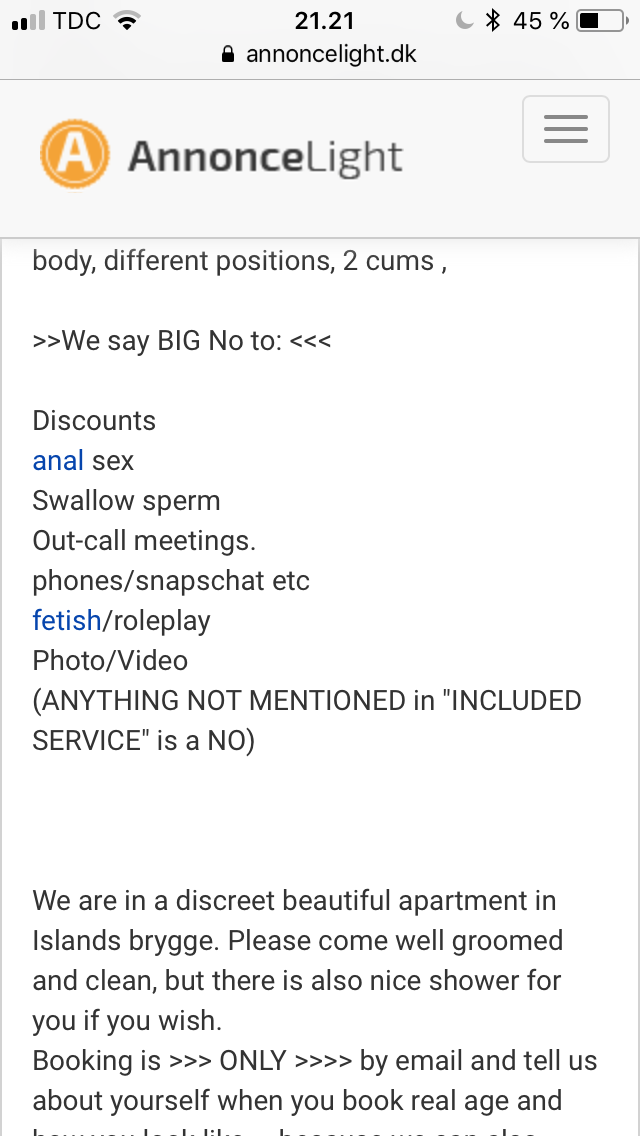
Task: Tap the annoncelight.dk address bar
Action: click(320, 54)
